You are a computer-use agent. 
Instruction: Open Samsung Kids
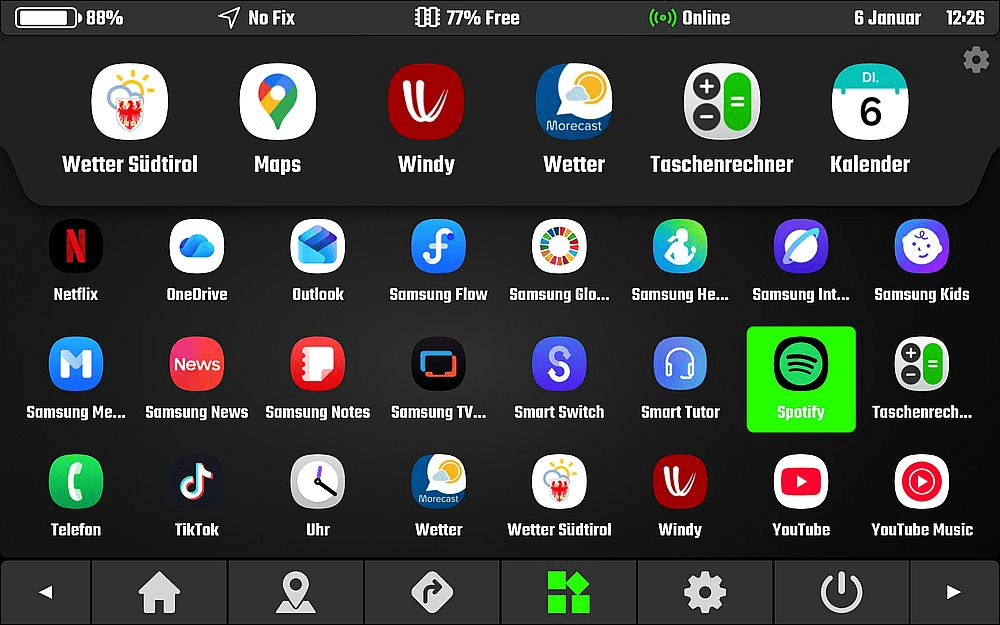click(921, 248)
